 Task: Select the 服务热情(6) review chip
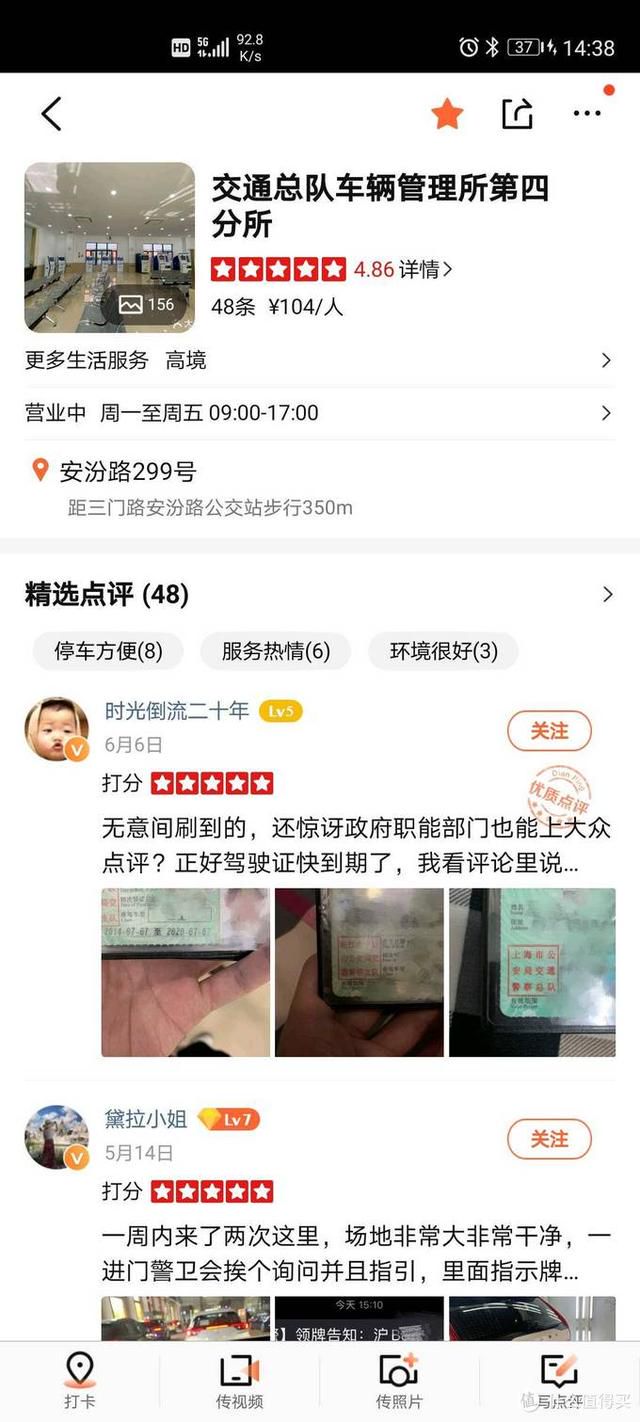point(275,651)
